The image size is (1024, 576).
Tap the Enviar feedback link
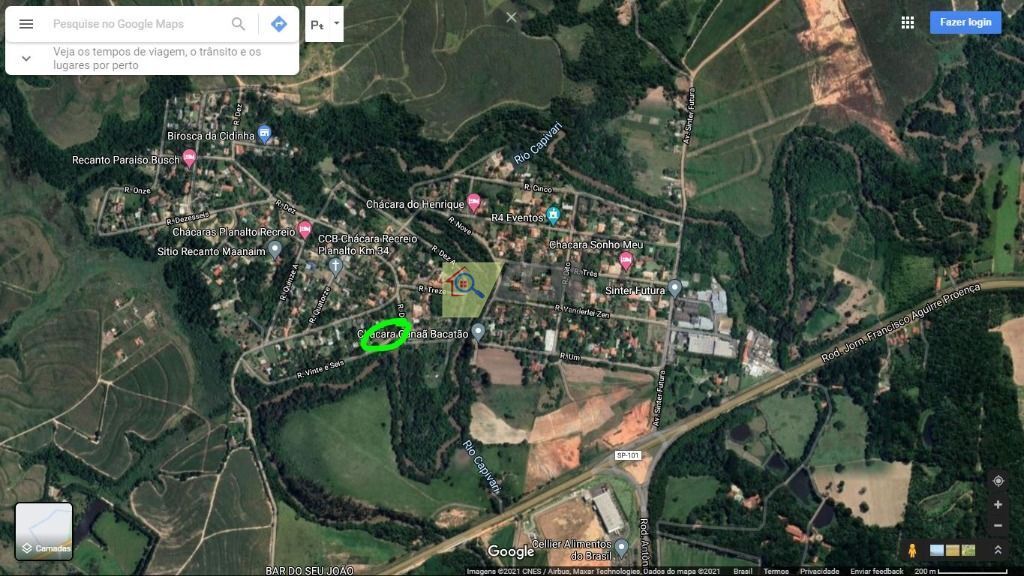click(876, 571)
